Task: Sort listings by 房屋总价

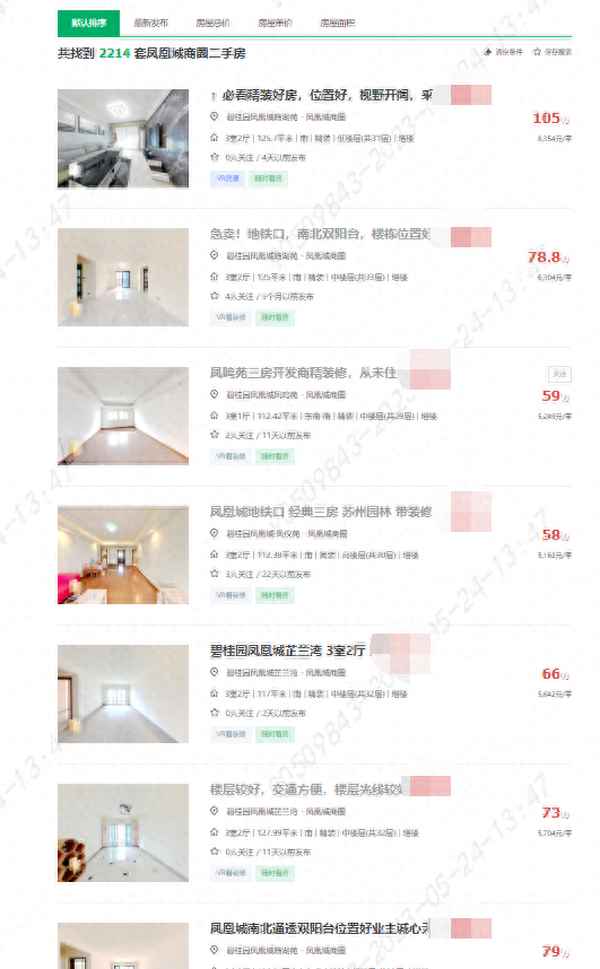Action: [x=212, y=22]
